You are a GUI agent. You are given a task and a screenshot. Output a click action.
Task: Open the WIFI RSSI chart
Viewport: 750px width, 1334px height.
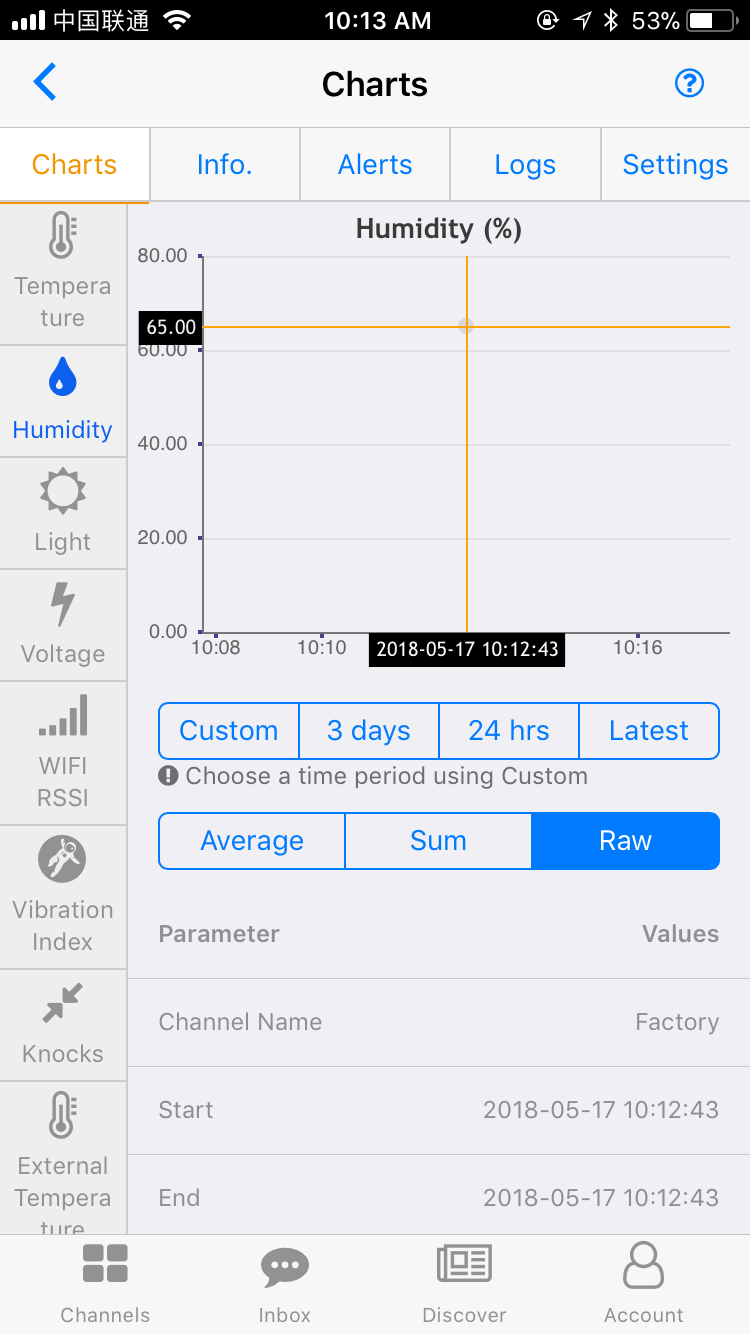63,754
